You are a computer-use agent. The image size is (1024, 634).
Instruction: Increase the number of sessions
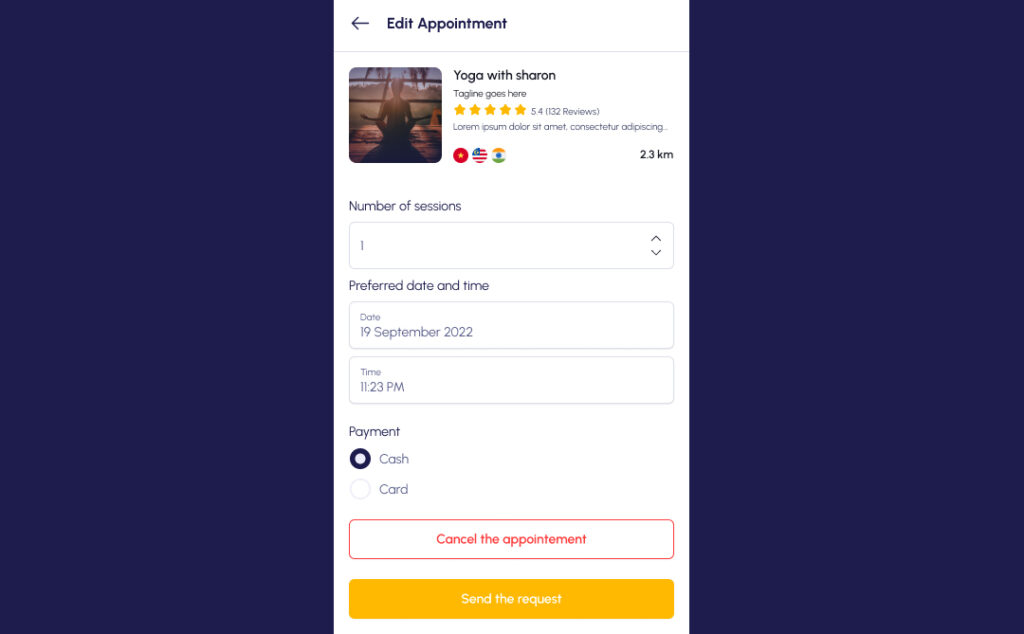pyautogui.click(x=656, y=238)
